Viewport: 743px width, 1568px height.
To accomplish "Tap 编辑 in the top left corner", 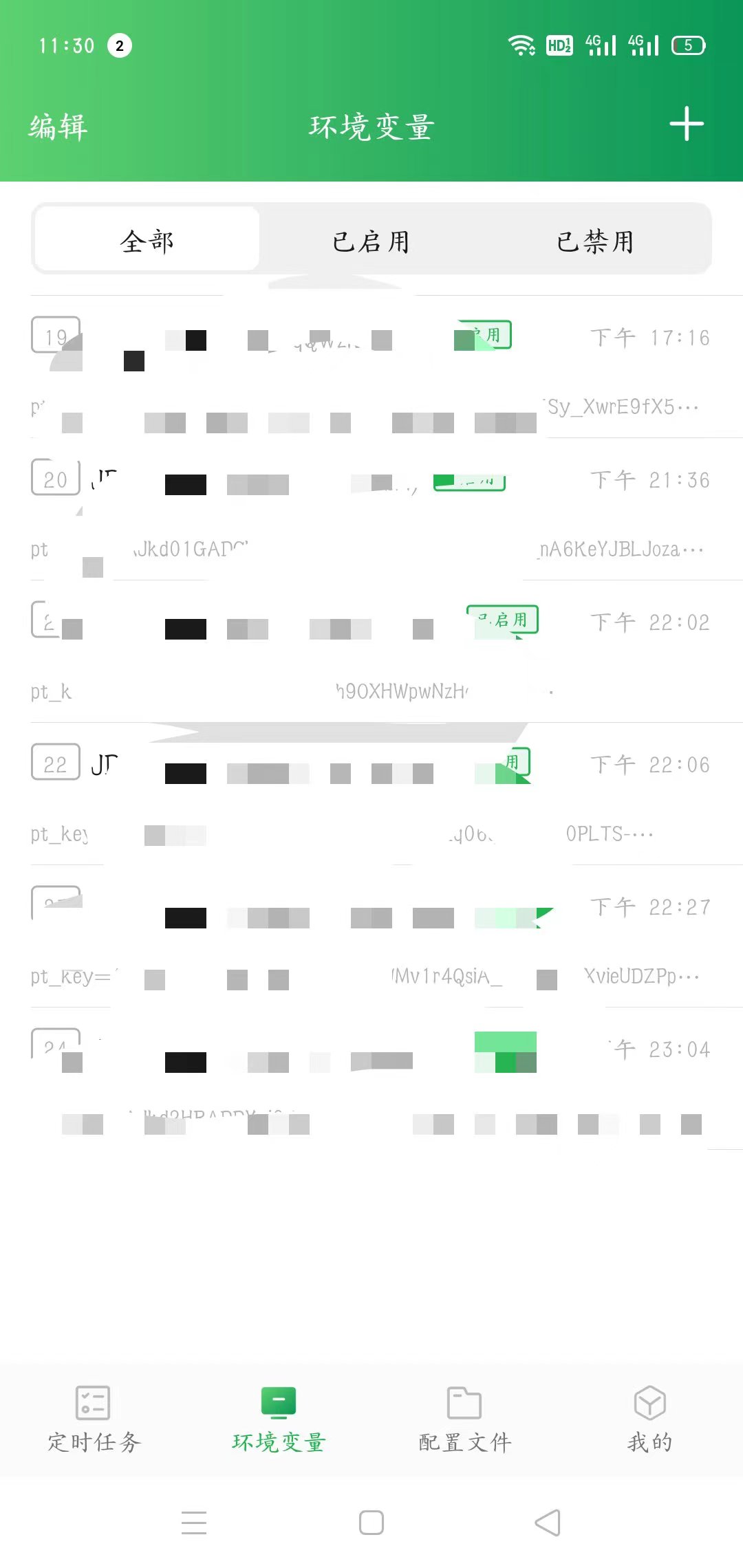I will coord(58,127).
